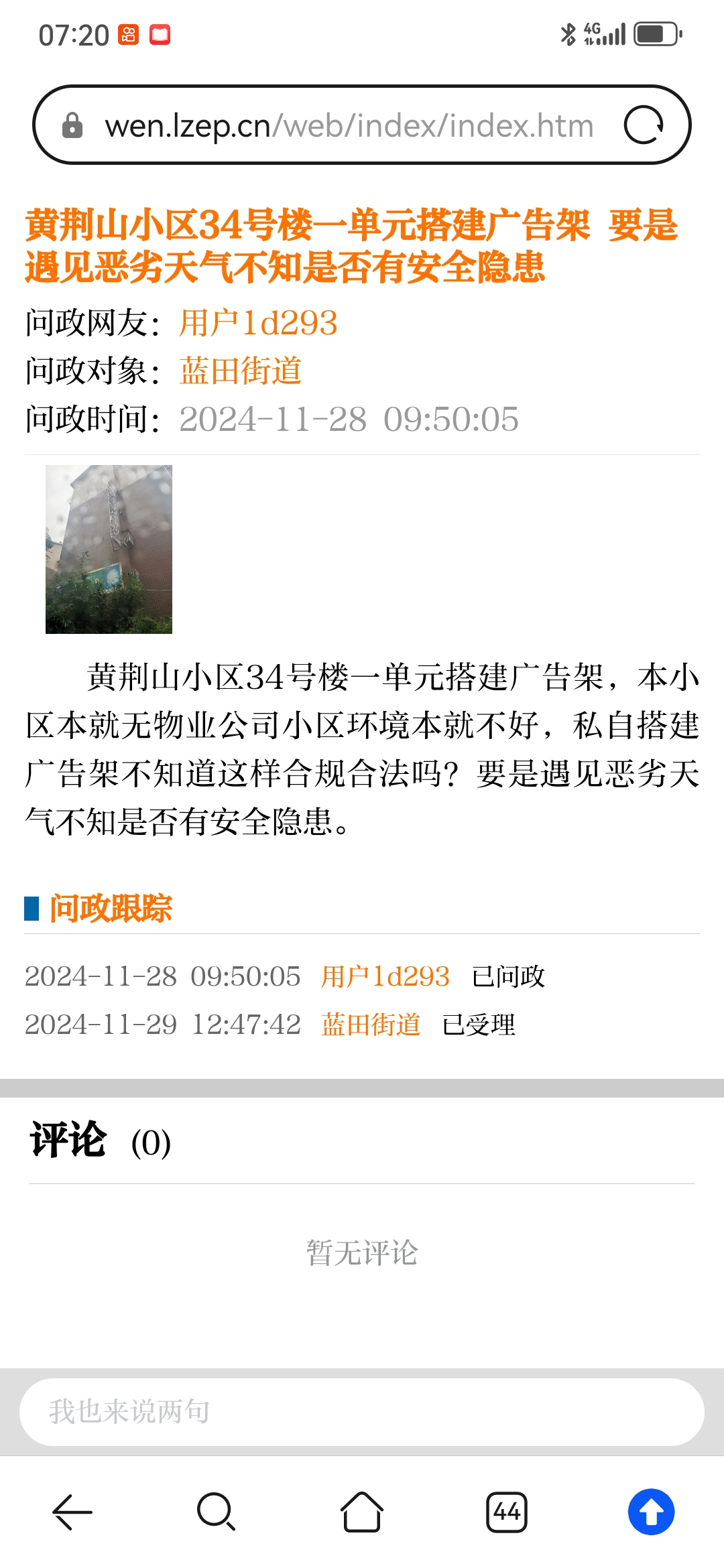
Task: Open 用户1d293 link in 问政跟踪 timeline
Action: 385,976
